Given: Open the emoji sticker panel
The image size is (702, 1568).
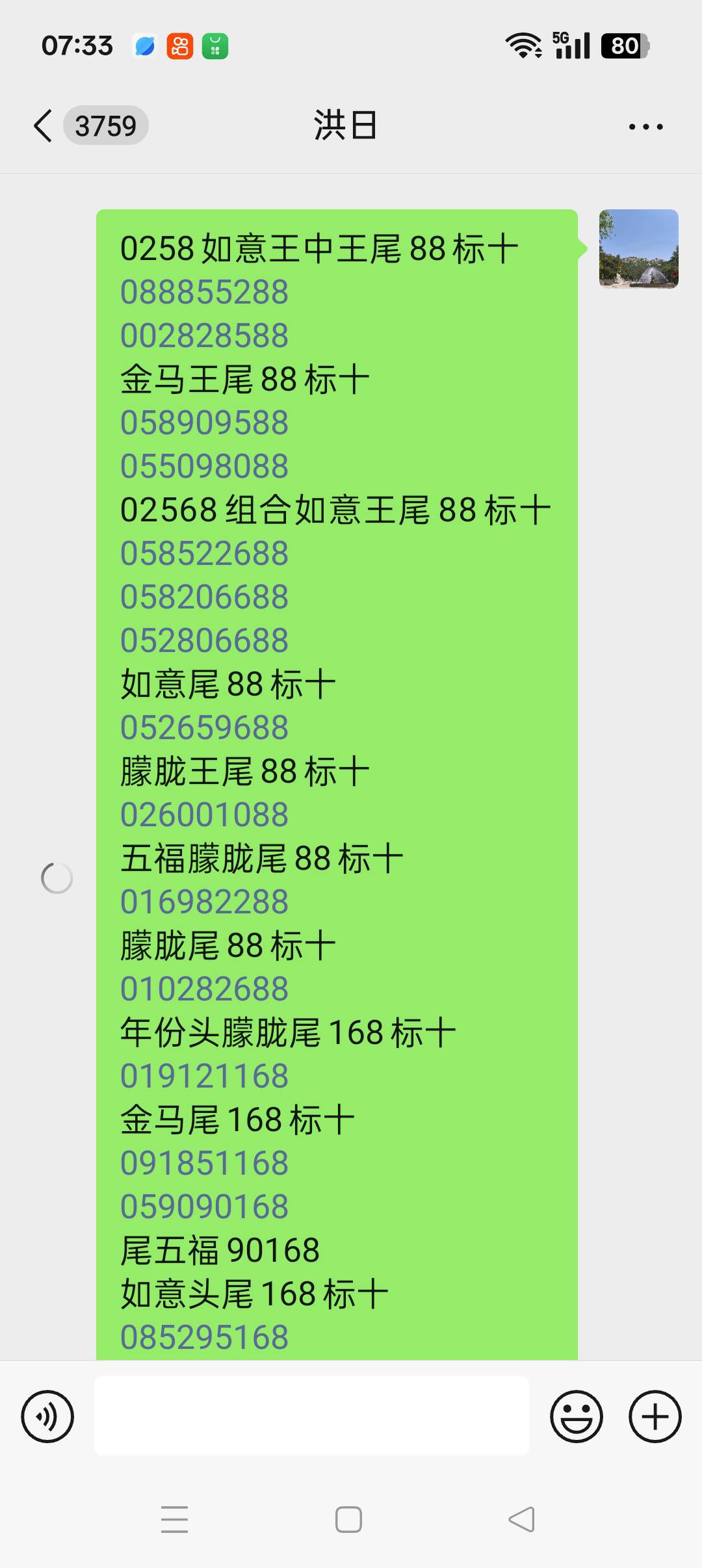Looking at the screenshot, I should tap(576, 1416).
